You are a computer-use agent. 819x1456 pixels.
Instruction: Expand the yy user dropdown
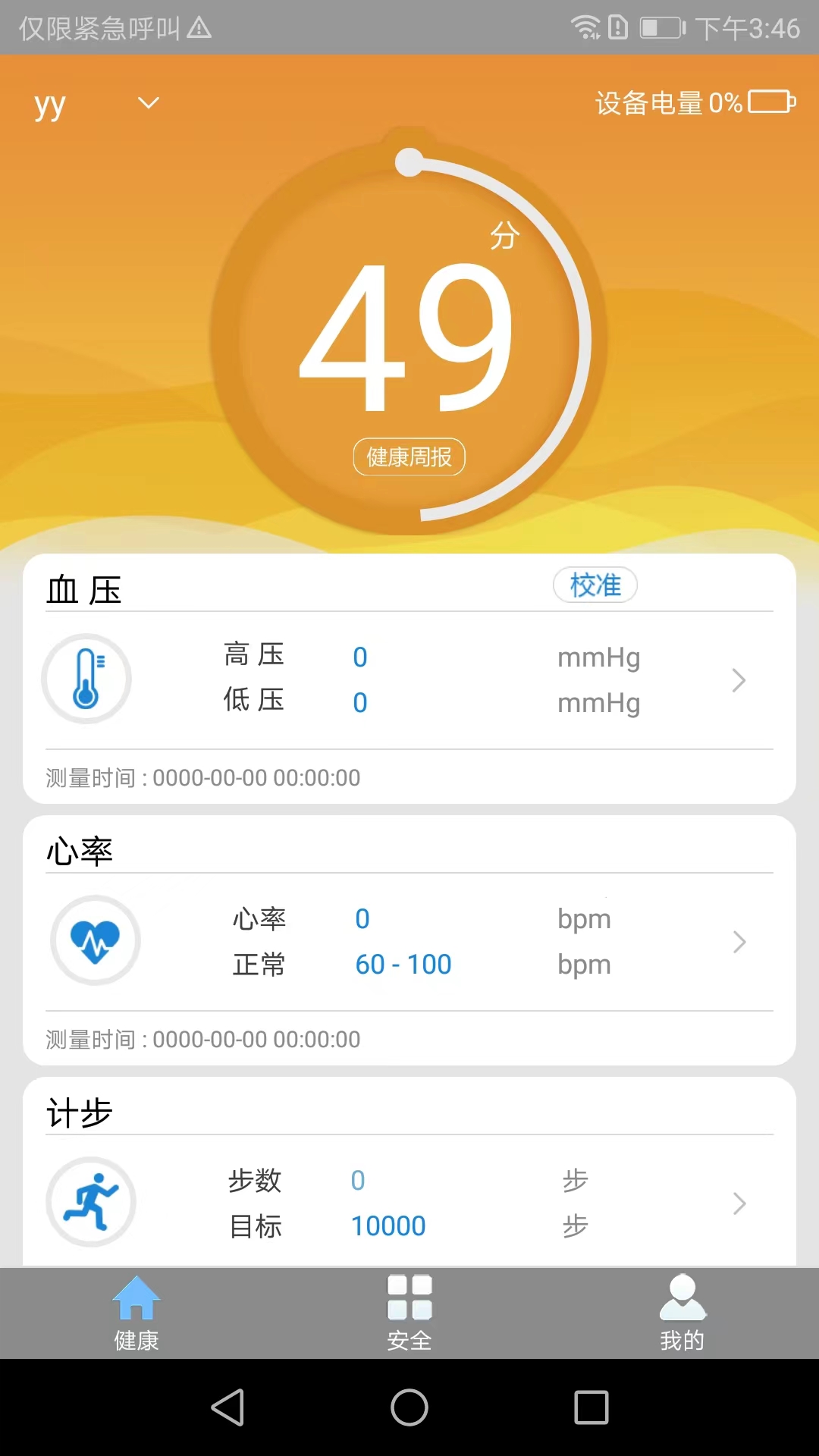coord(149,103)
